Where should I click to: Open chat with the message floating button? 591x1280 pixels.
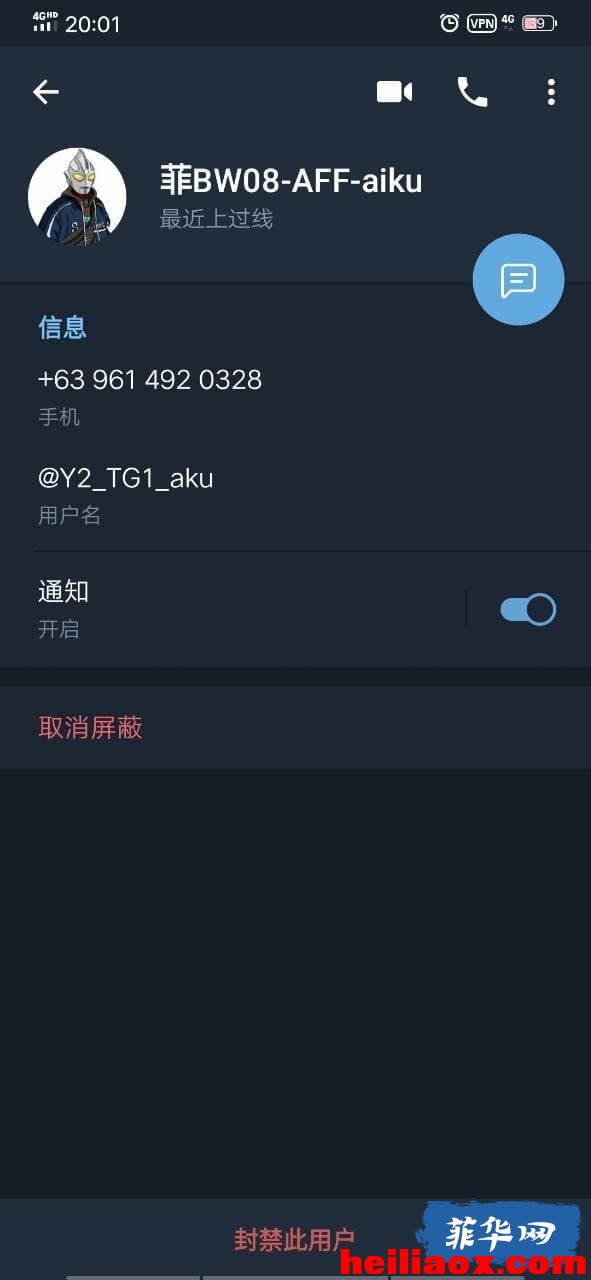pyautogui.click(x=518, y=279)
